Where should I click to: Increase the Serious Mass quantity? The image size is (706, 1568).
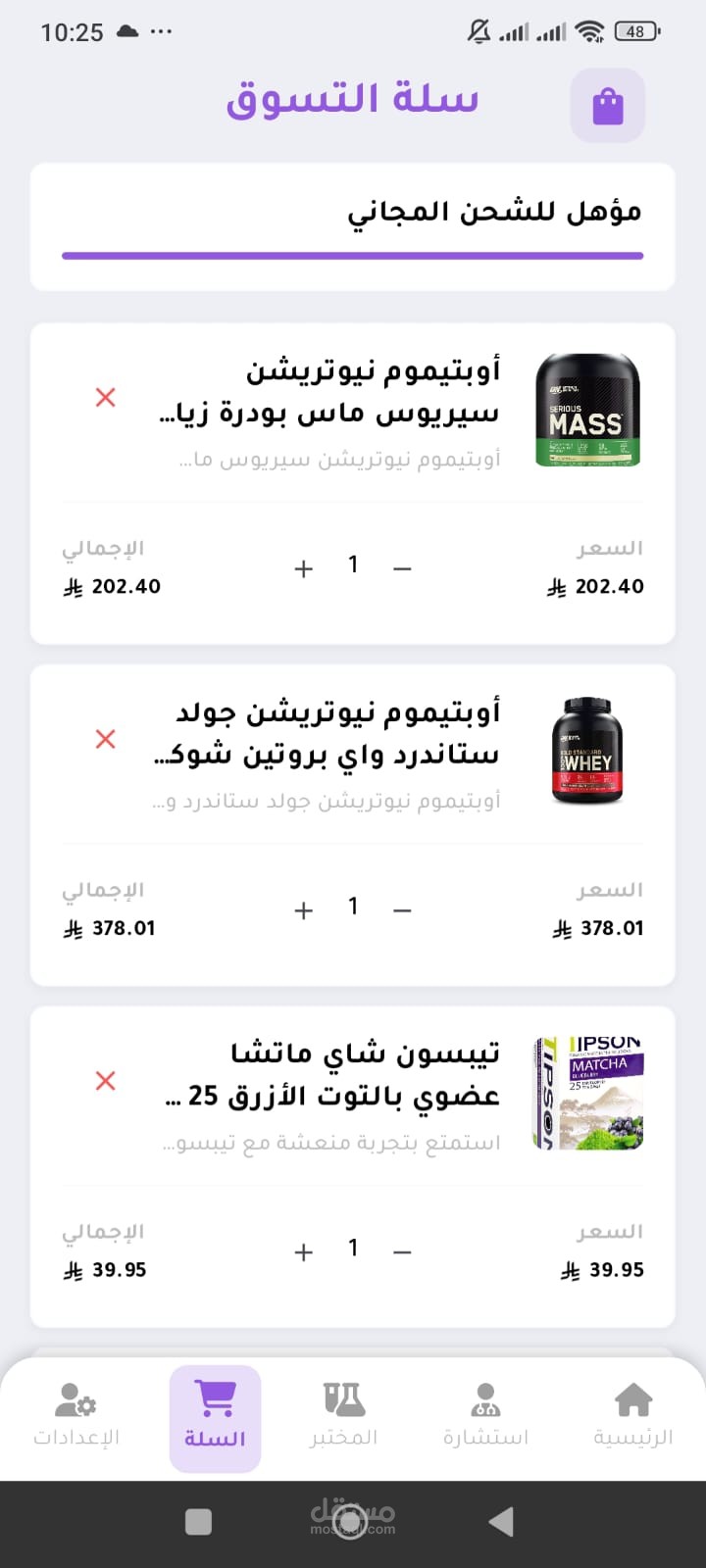click(304, 568)
